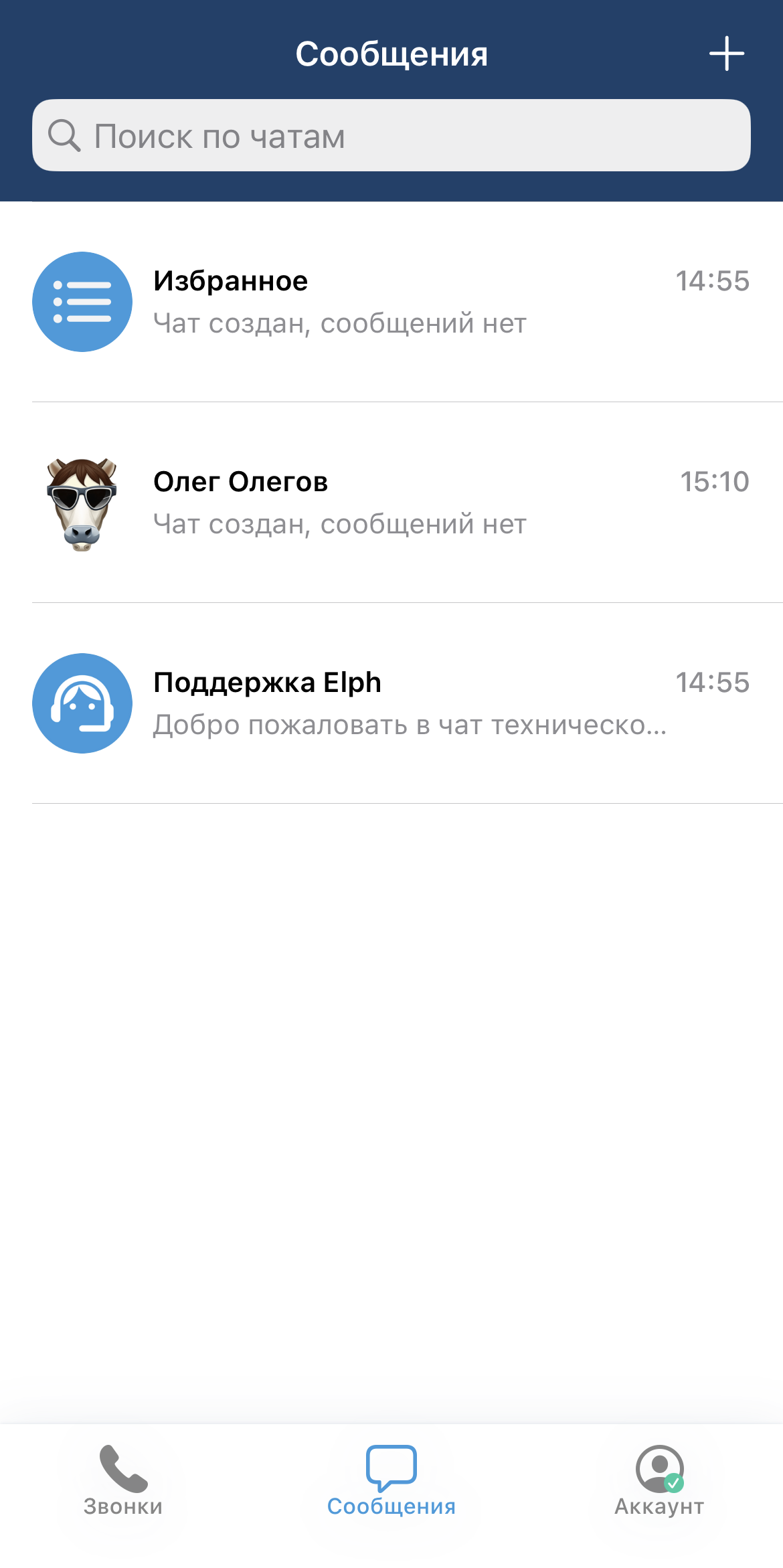The image size is (783, 1568).
Task: Tap the chat search field
Action: (391, 136)
